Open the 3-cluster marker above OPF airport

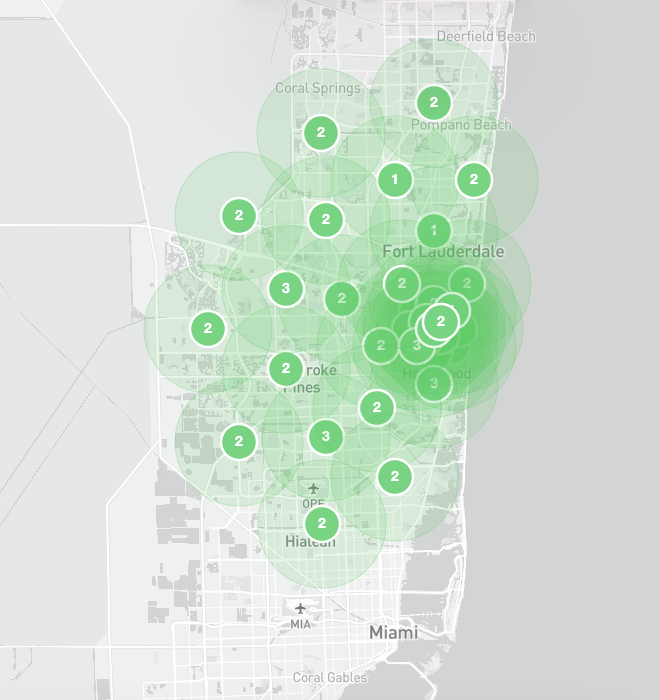(x=326, y=436)
